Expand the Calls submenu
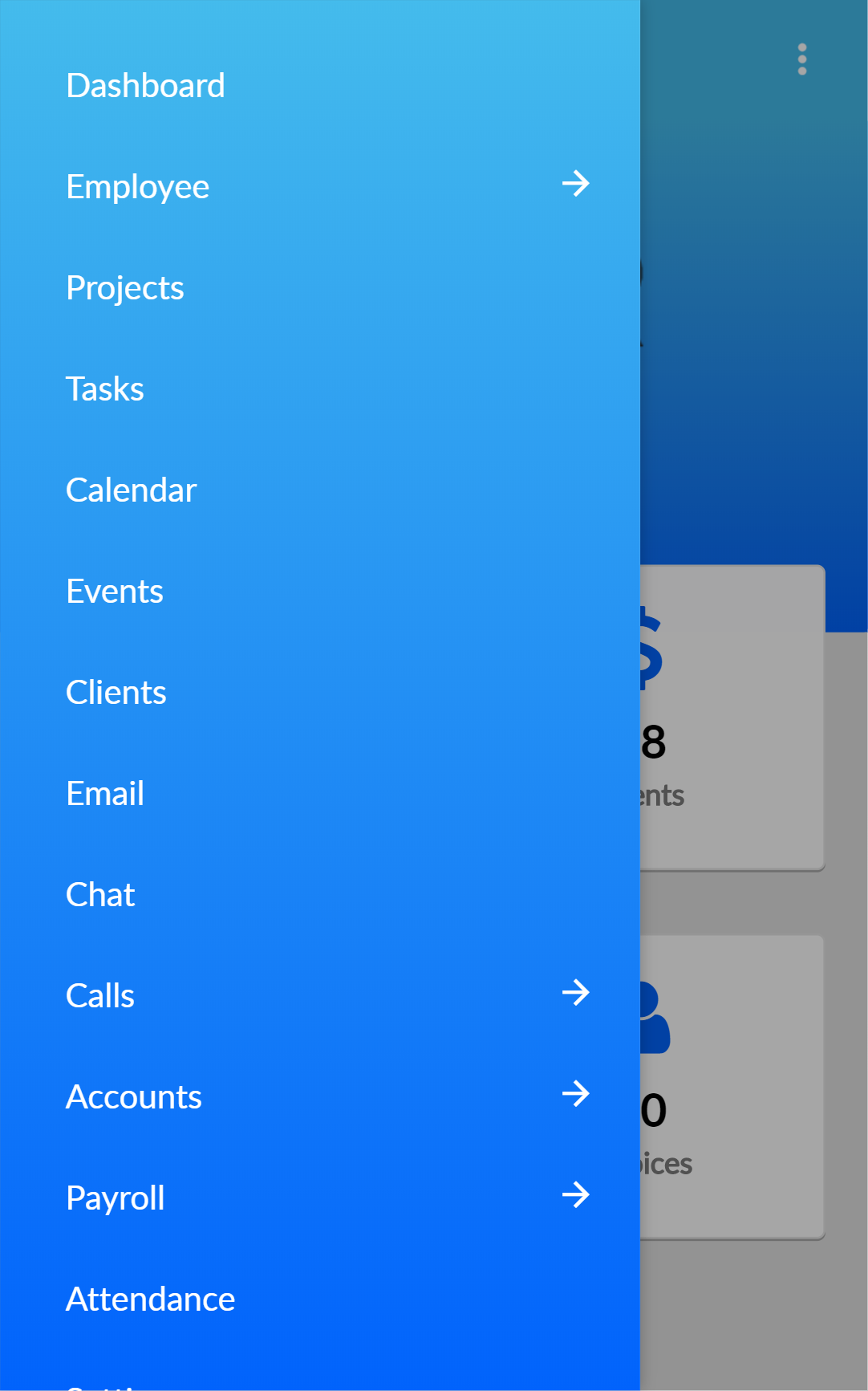This screenshot has width=868, height=1391. coord(575,994)
